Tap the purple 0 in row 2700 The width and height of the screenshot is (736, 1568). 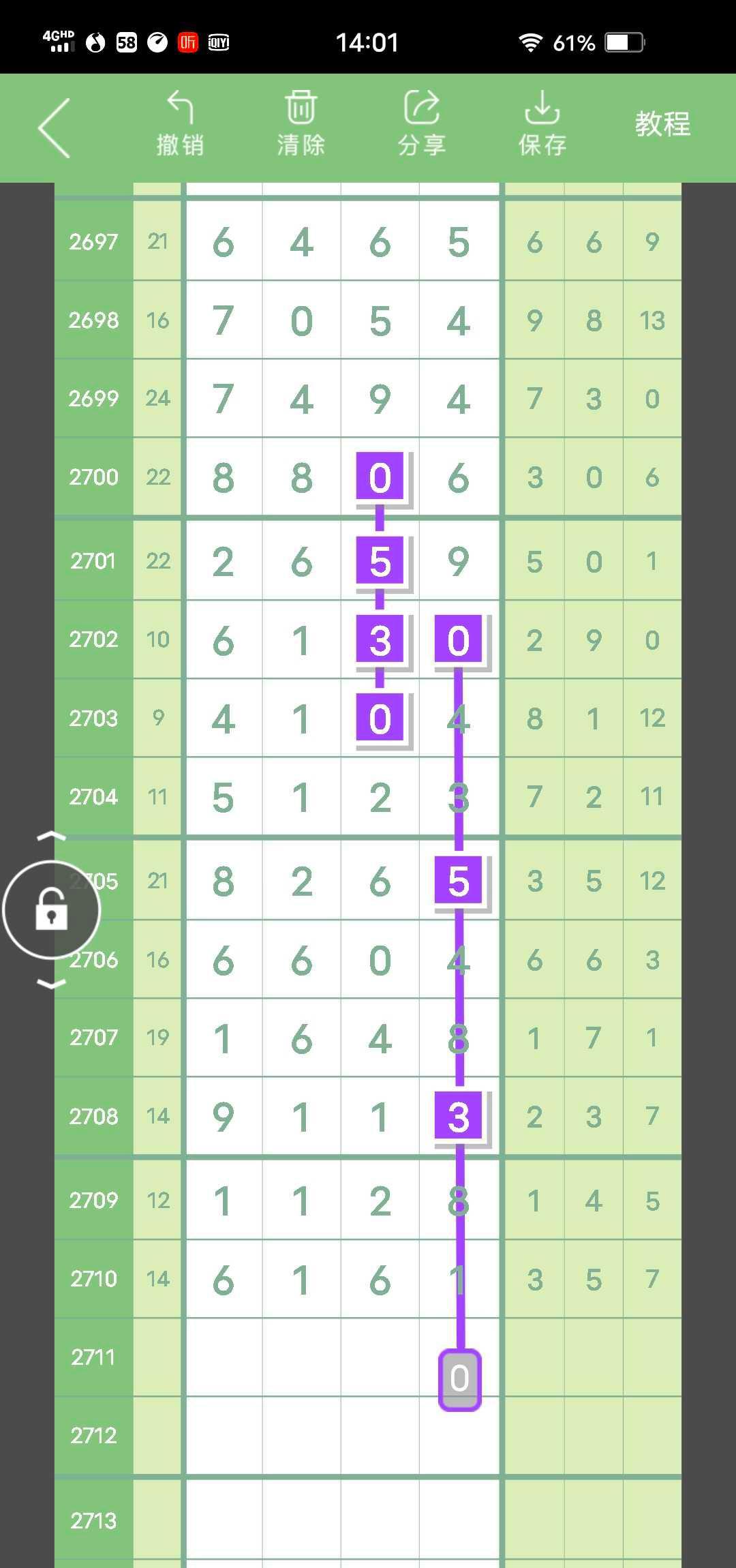380,477
